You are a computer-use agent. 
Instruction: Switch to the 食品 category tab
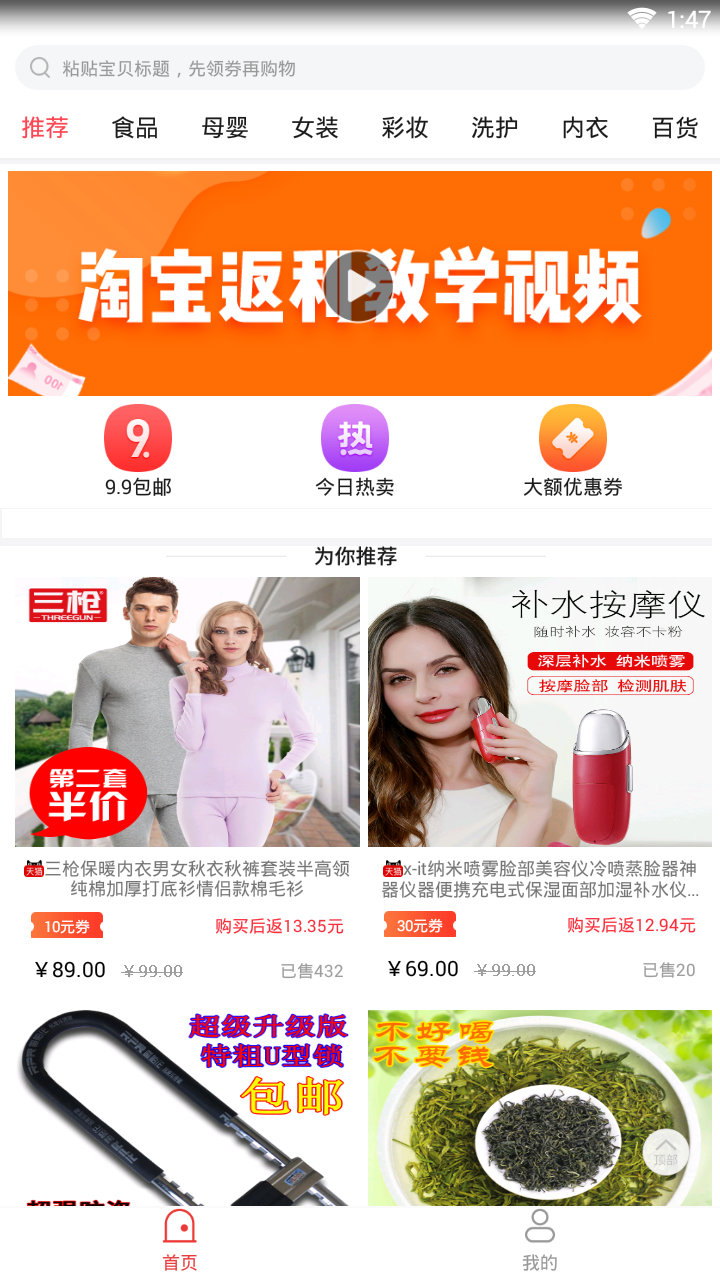click(134, 128)
